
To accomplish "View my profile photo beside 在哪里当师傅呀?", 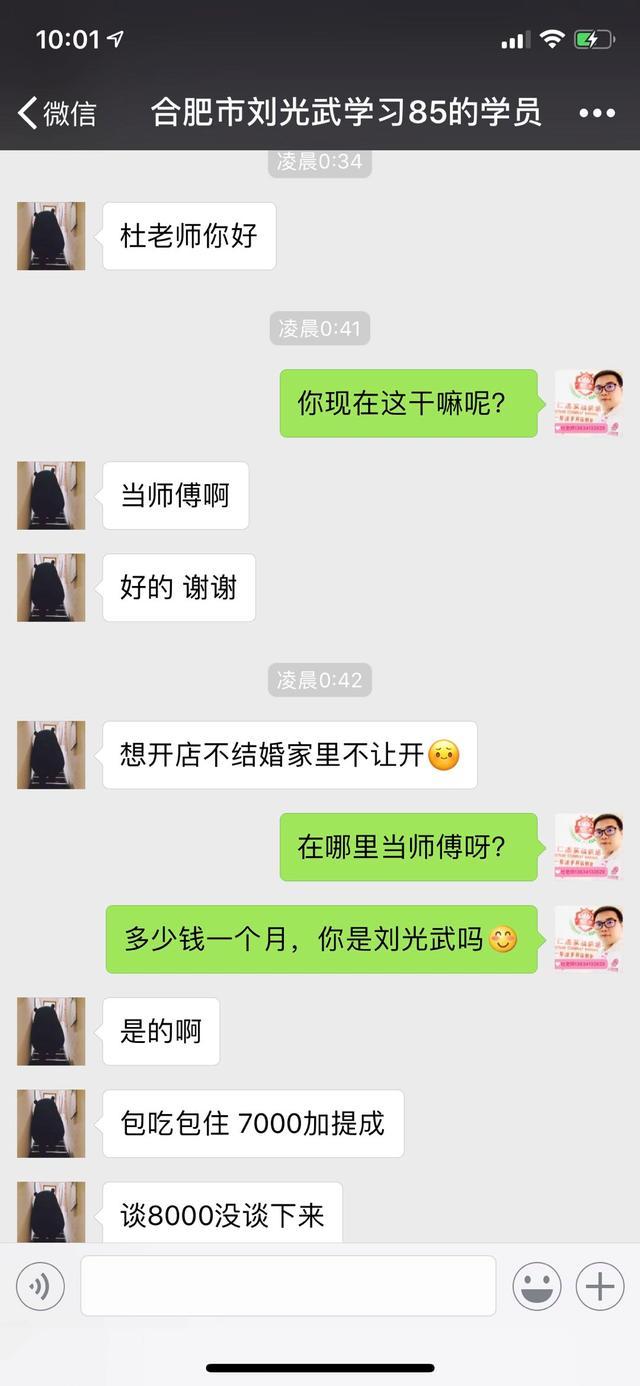I will pyautogui.click(x=589, y=847).
